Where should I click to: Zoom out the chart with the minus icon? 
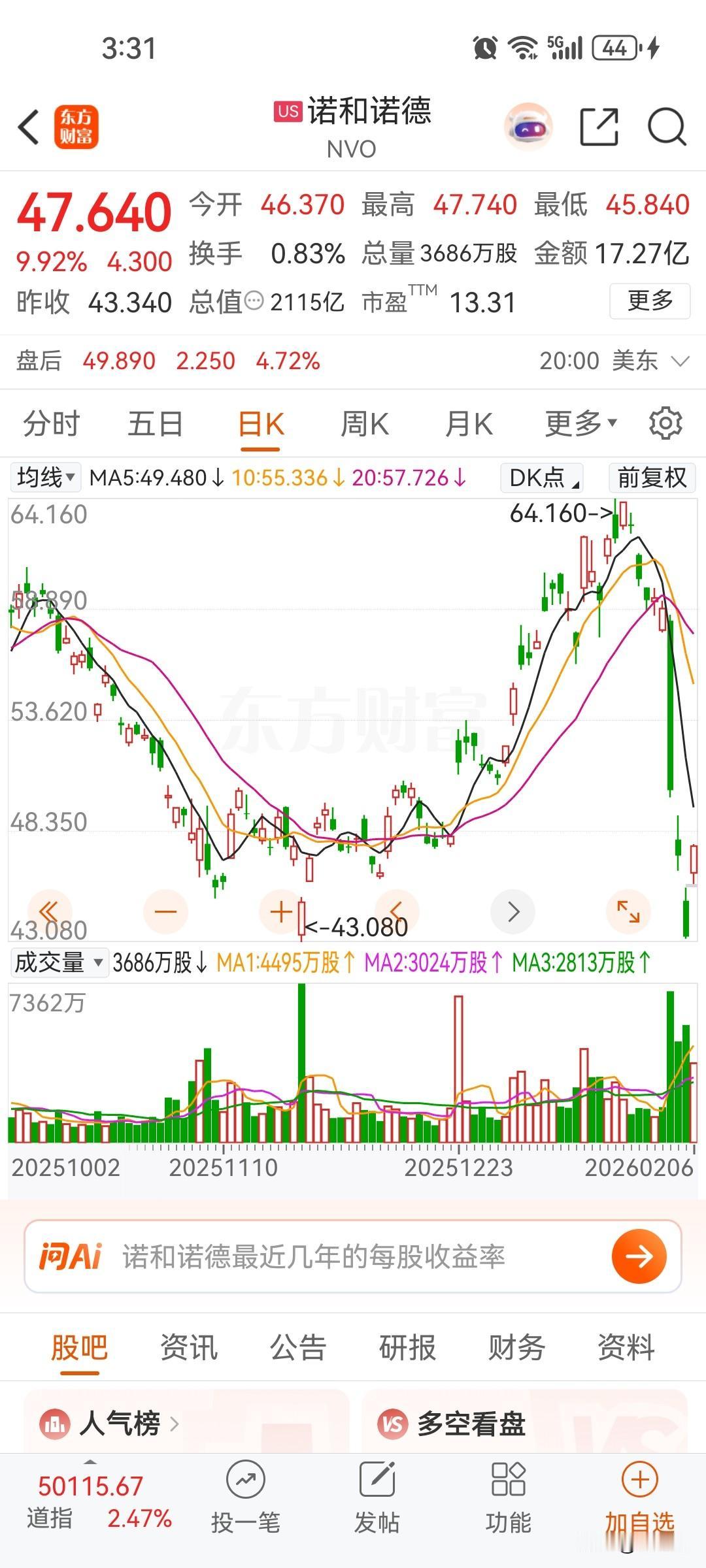(x=165, y=910)
